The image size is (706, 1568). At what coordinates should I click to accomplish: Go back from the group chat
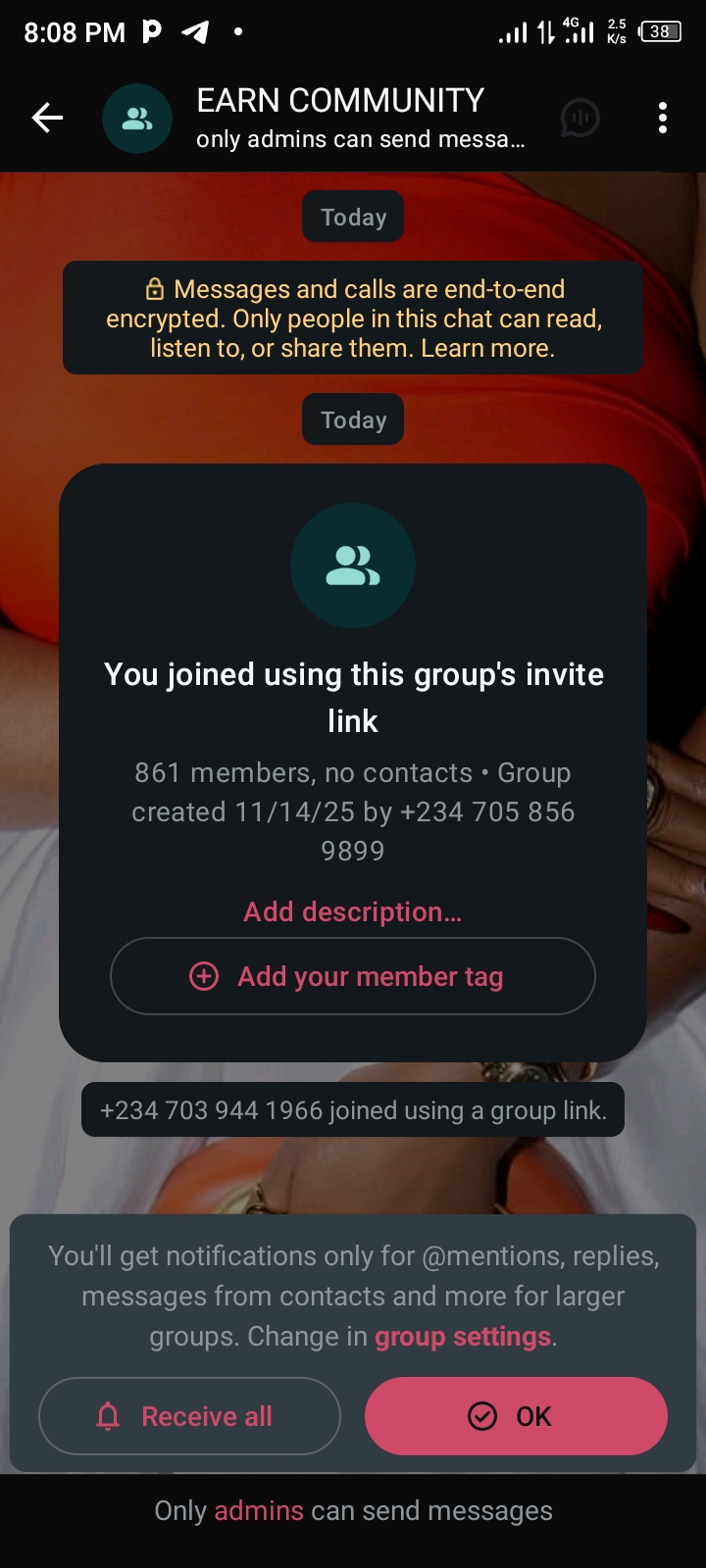(x=47, y=119)
